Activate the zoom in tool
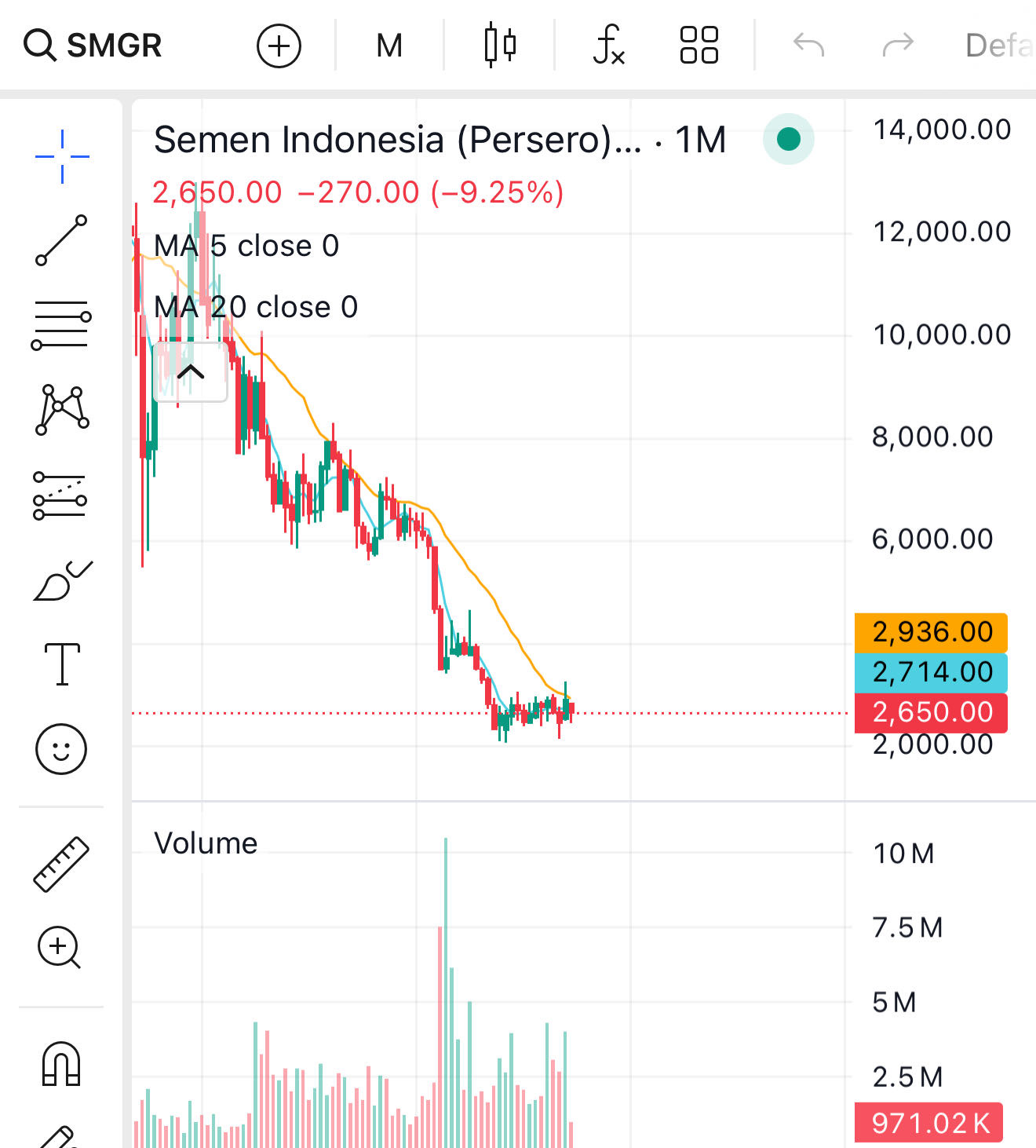 point(60,947)
